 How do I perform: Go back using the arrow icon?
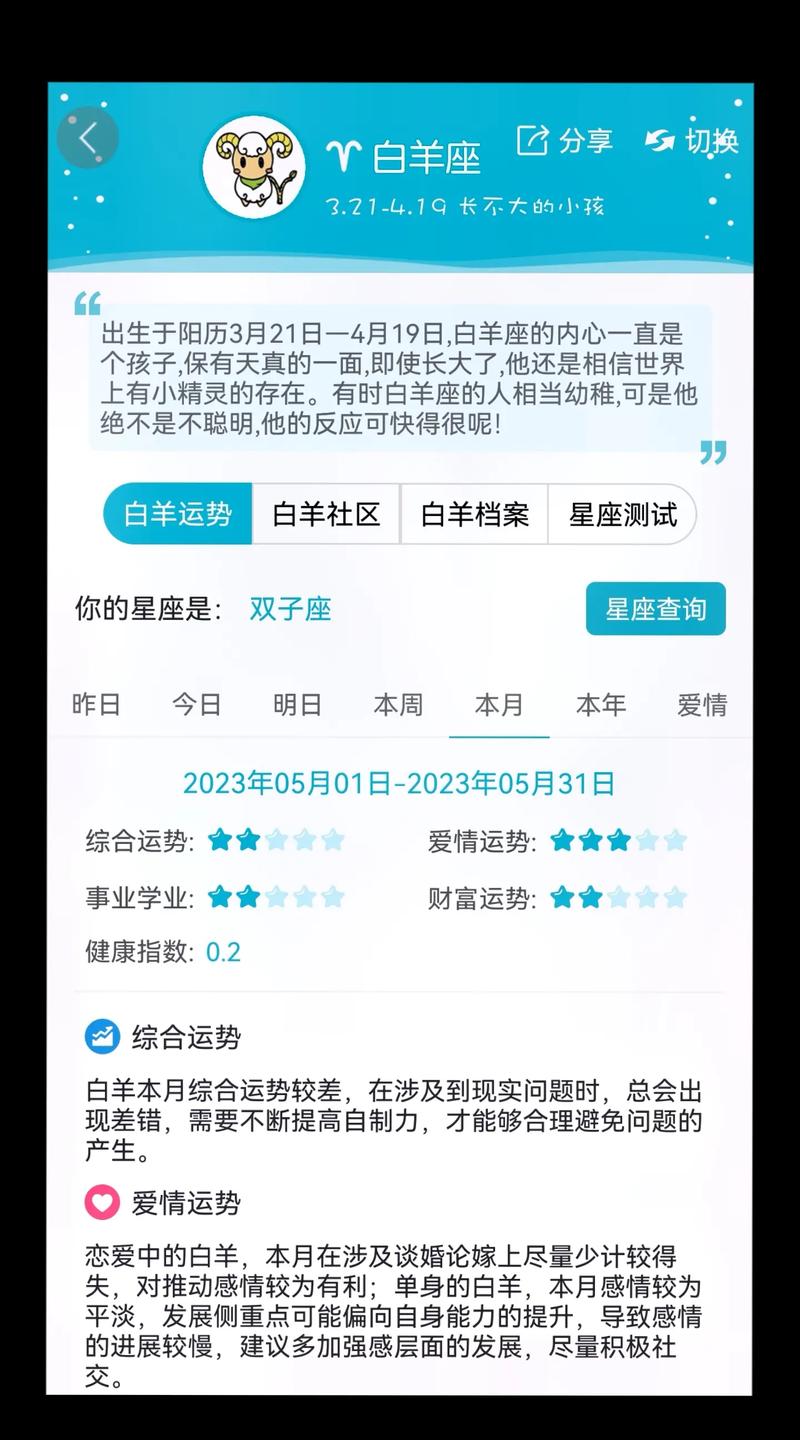click(x=88, y=138)
